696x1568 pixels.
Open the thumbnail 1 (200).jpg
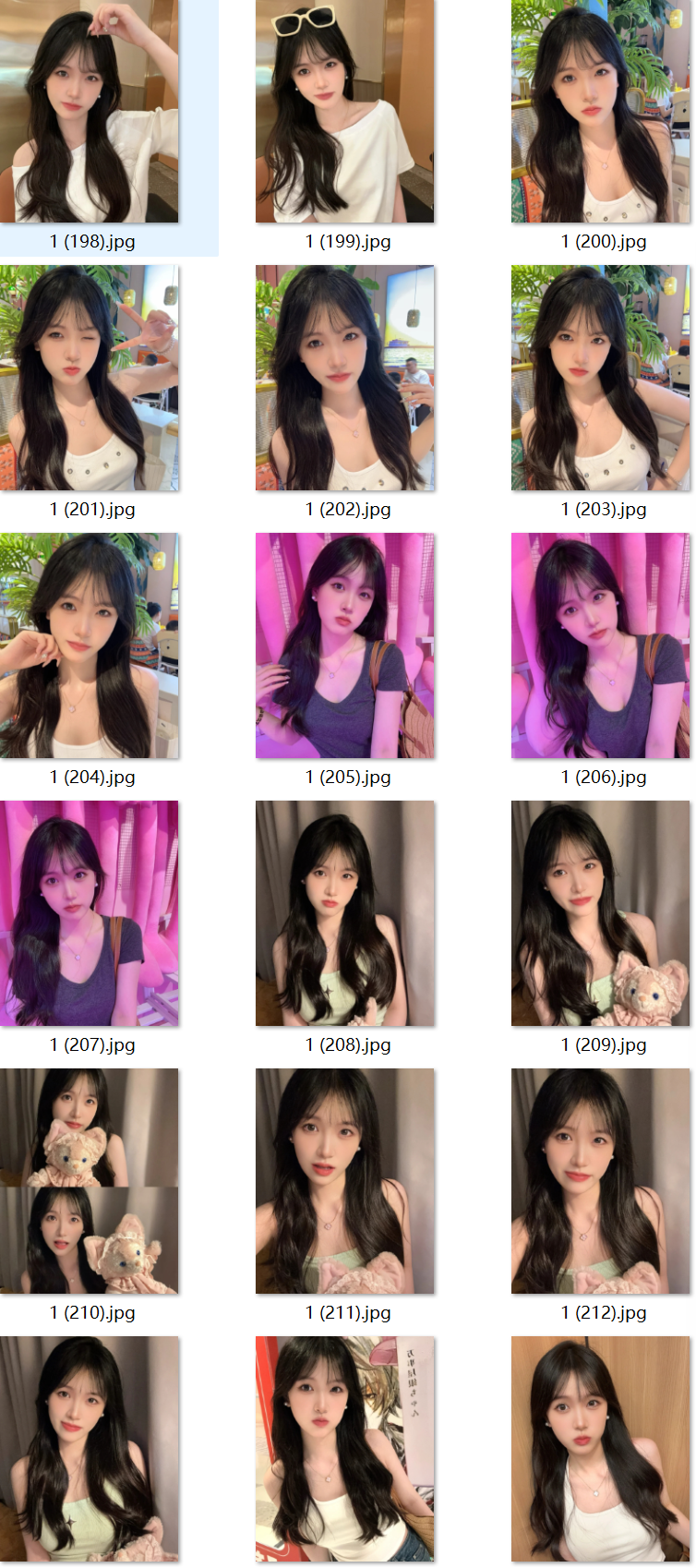tap(600, 112)
